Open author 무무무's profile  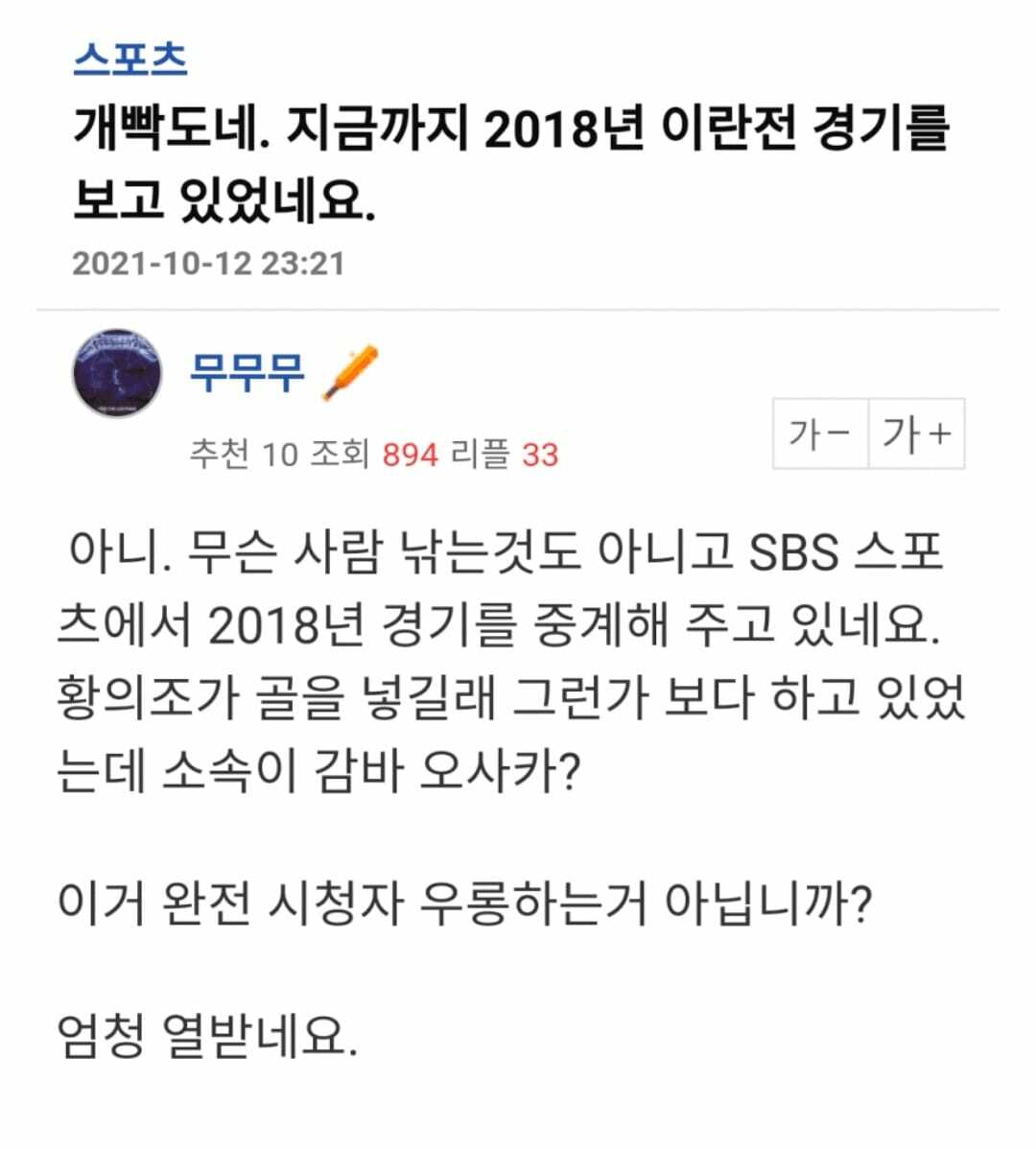point(247,372)
